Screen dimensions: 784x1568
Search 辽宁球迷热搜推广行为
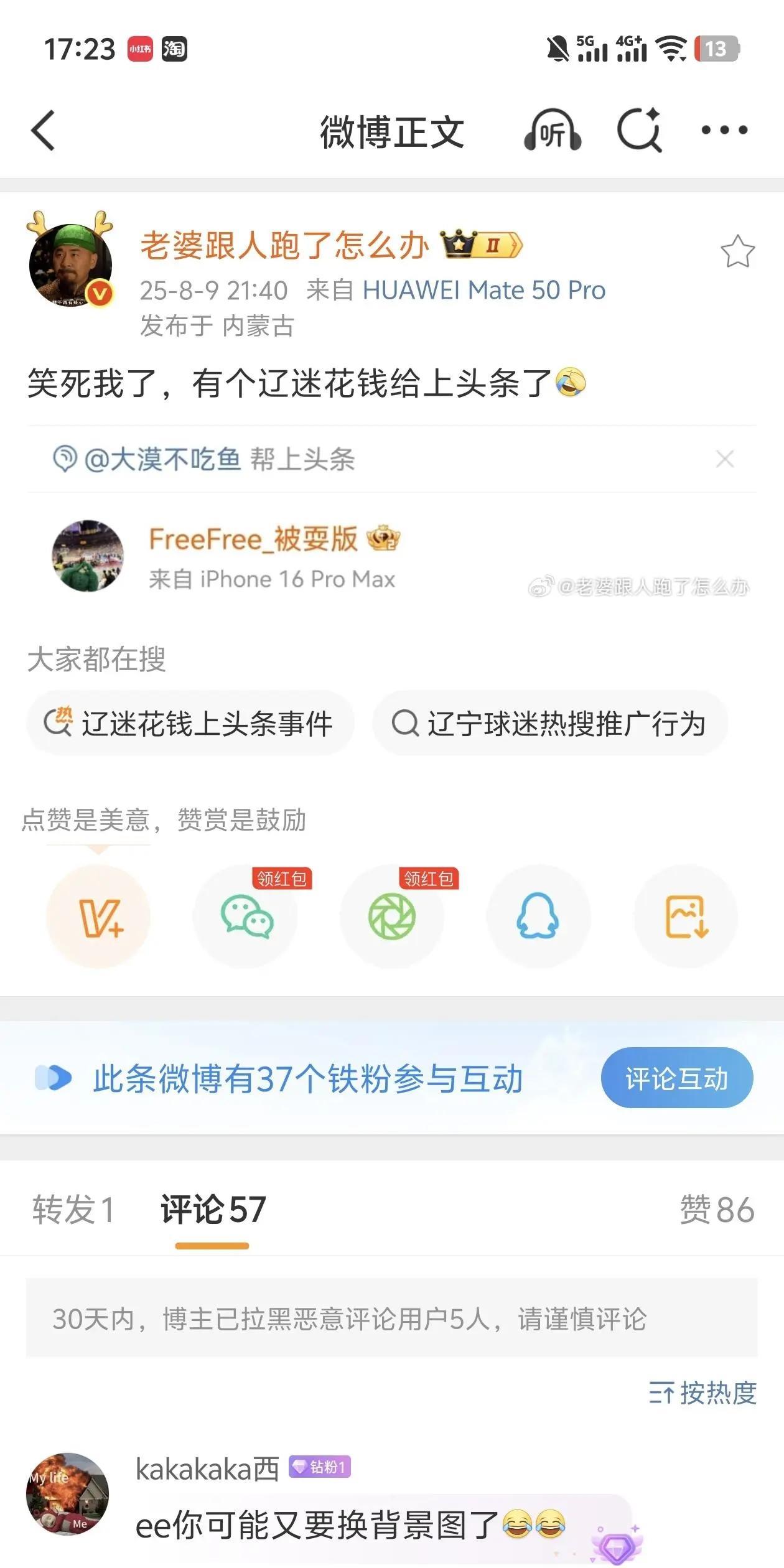pyautogui.click(x=550, y=724)
